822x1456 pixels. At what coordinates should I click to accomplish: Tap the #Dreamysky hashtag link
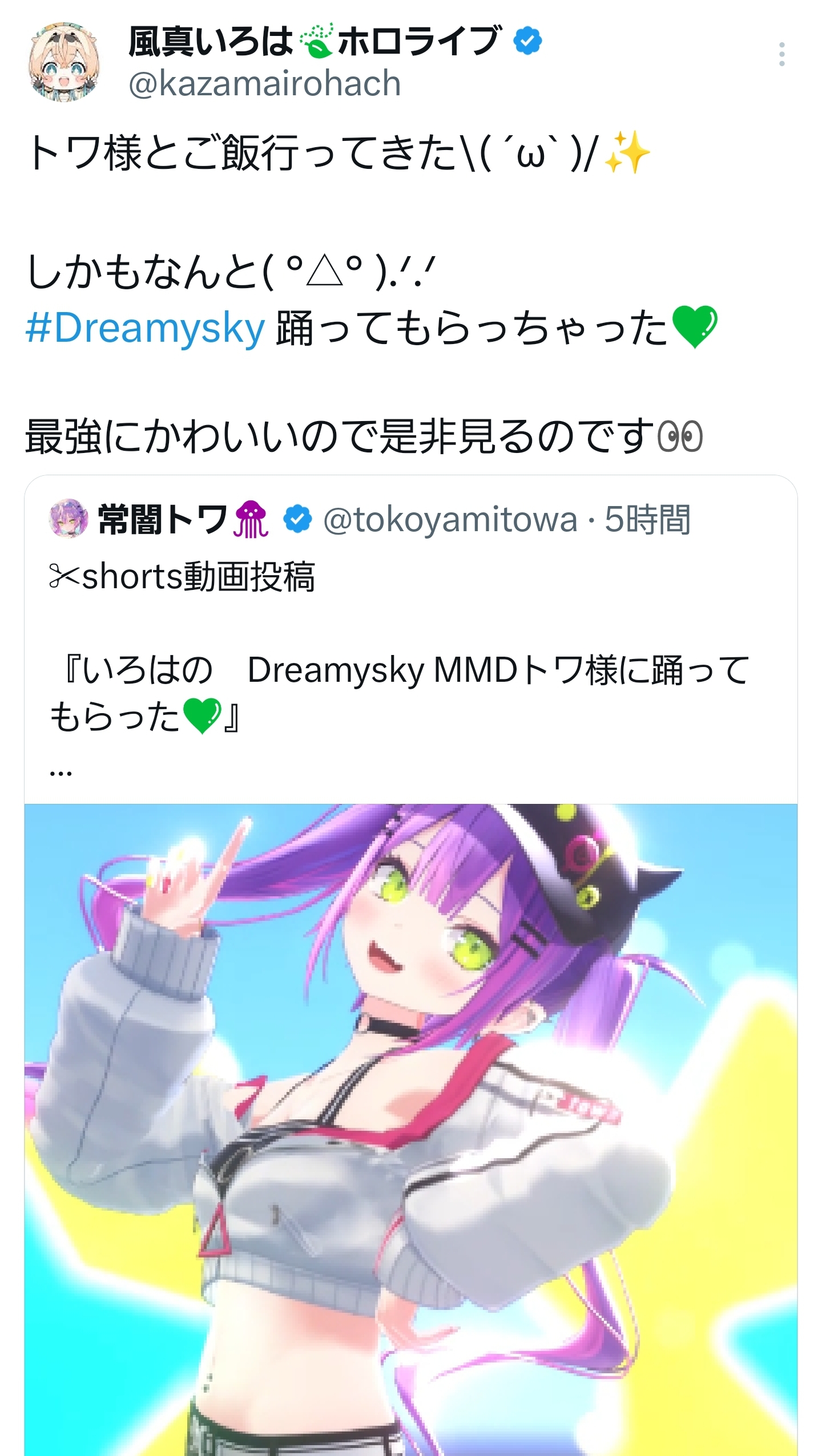tap(145, 328)
